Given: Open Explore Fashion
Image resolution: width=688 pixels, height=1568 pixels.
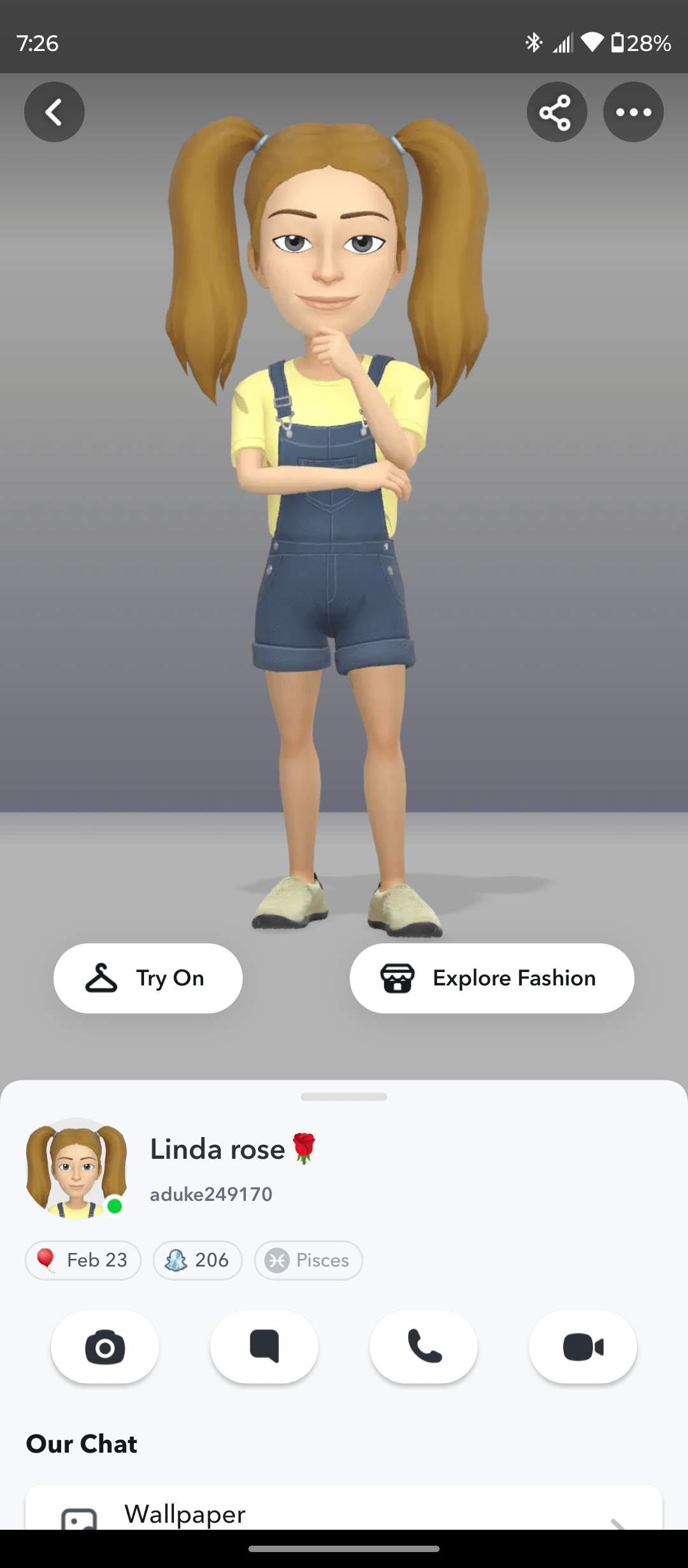Looking at the screenshot, I should 491,978.
